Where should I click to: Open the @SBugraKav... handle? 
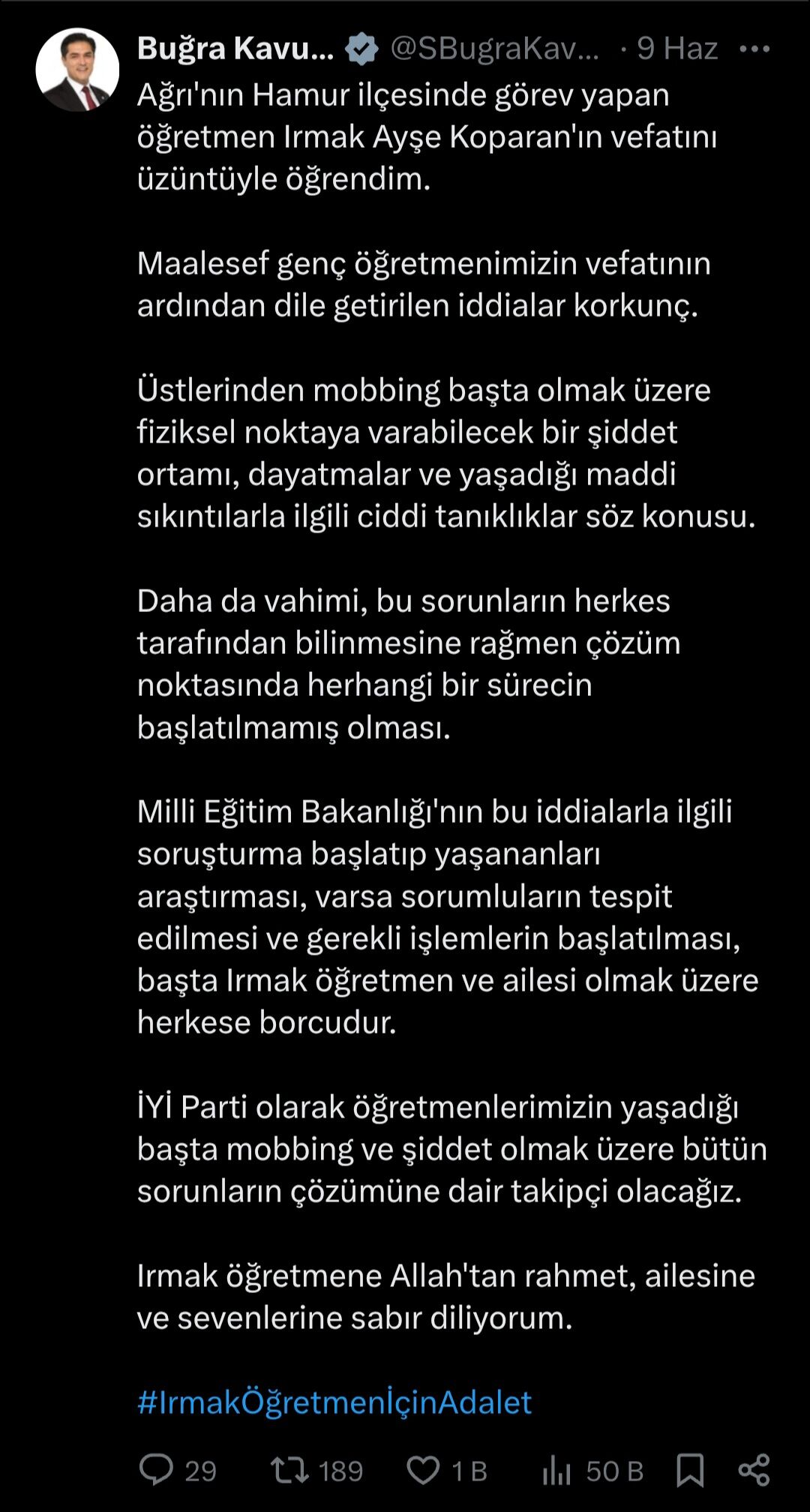point(495,49)
